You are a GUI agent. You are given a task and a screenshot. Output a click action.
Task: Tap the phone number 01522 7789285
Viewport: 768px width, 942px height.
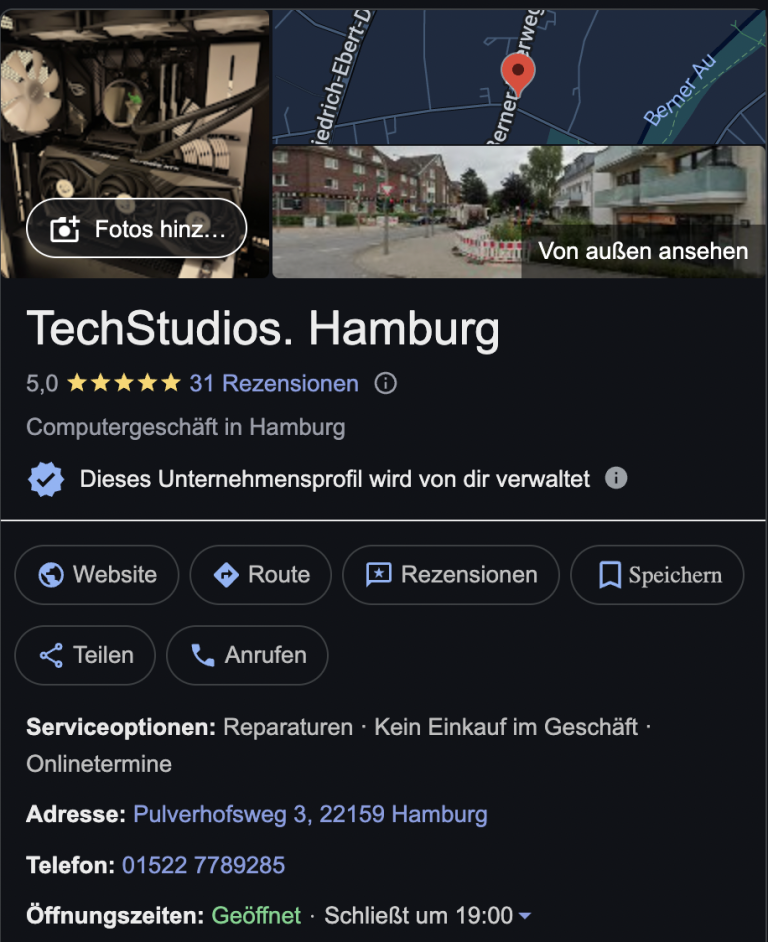(203, 865)
